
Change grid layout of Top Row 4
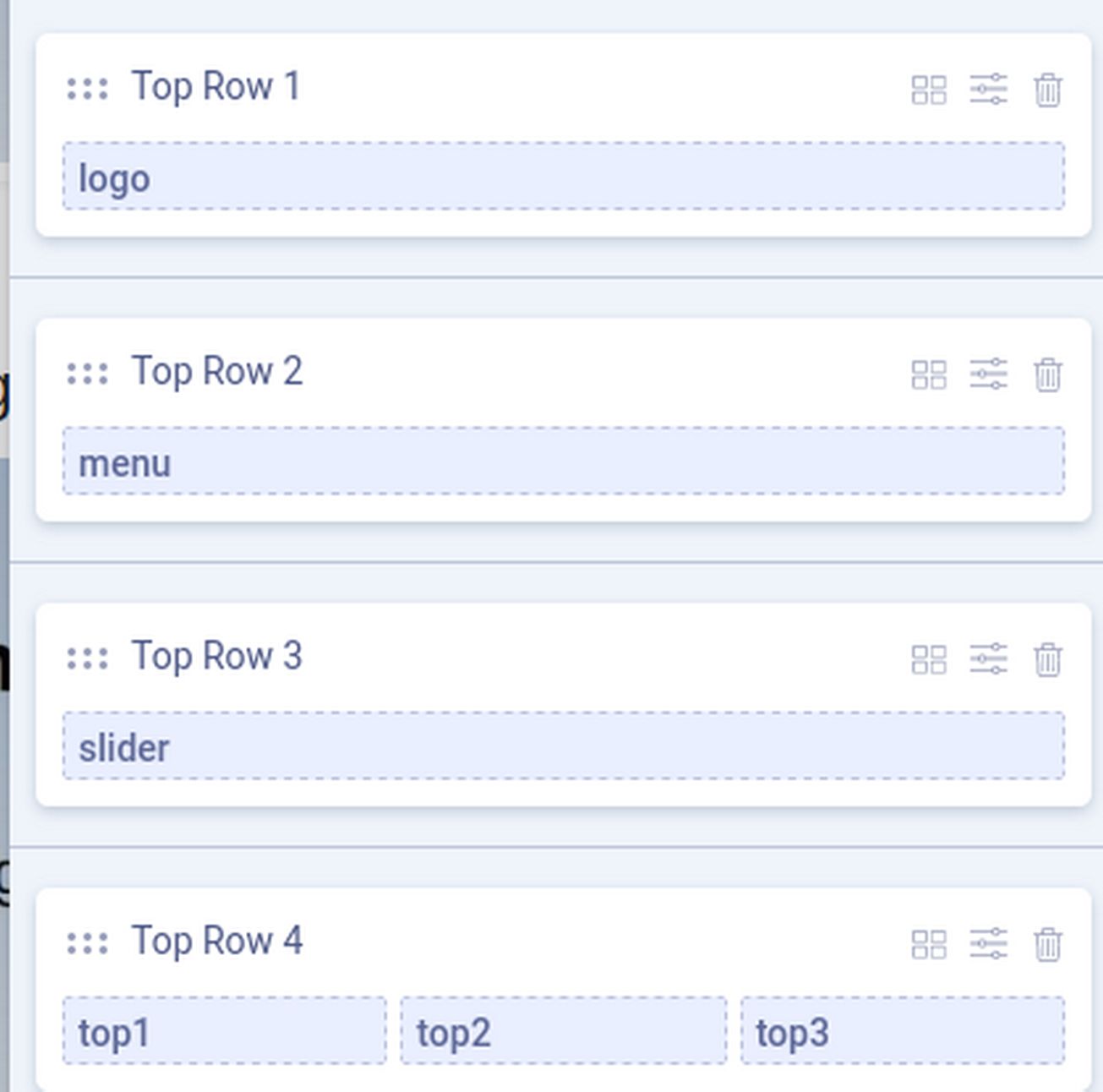[x=929, y=944]
